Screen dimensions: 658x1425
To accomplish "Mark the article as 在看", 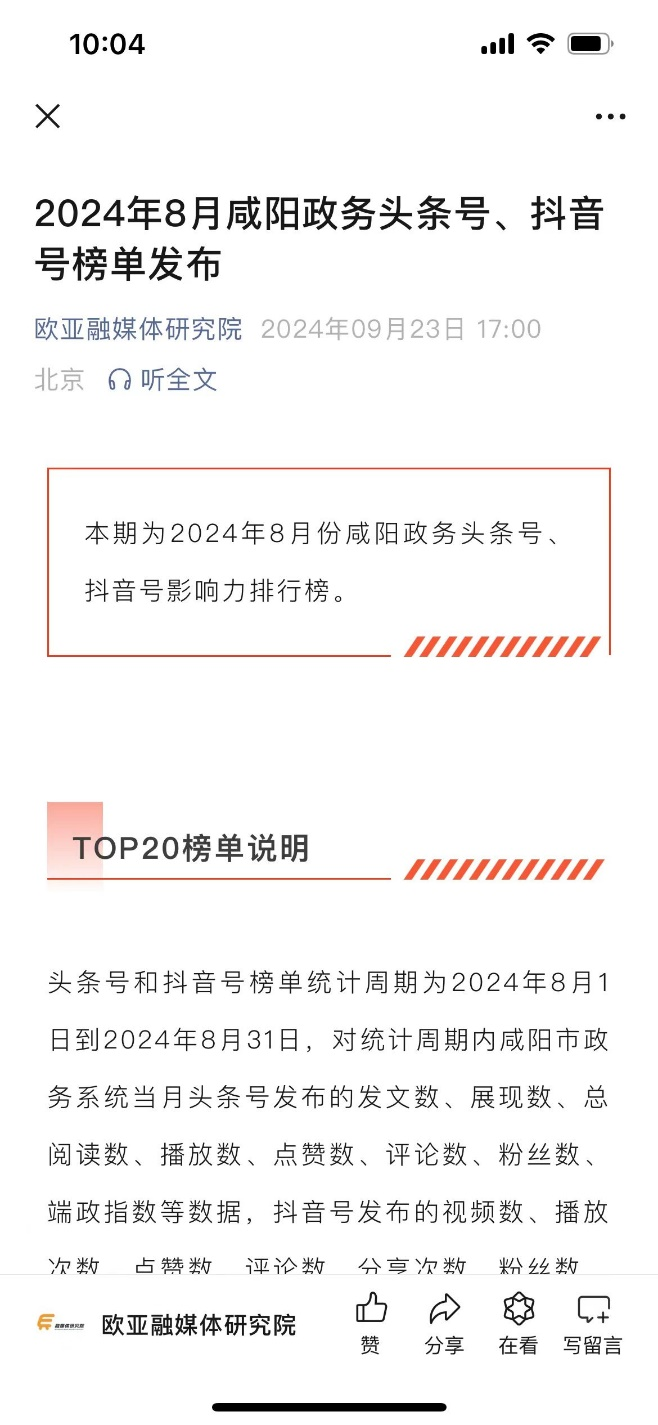I will coord(518,1324).
